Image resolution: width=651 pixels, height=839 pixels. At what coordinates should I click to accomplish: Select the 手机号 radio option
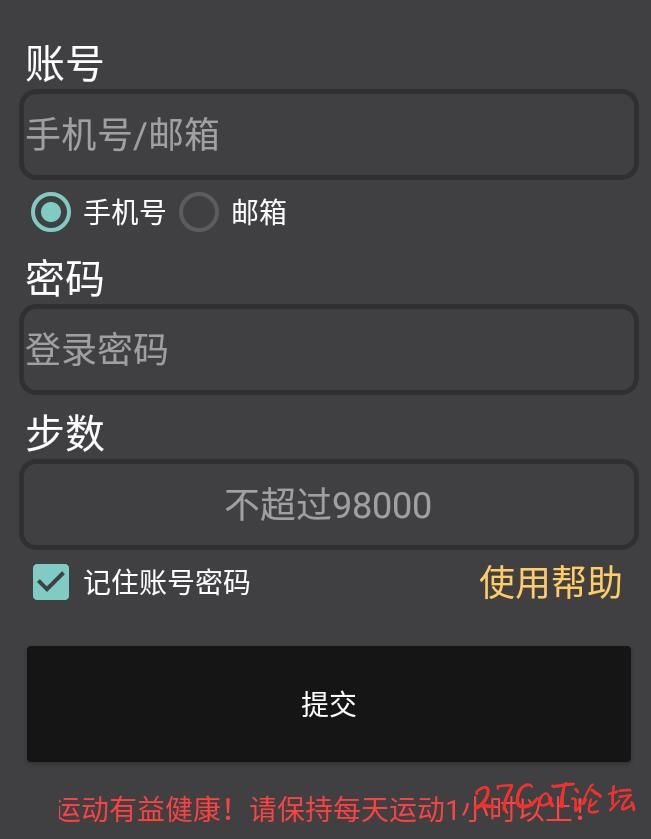pyautogui.click(x=51, y=212)
